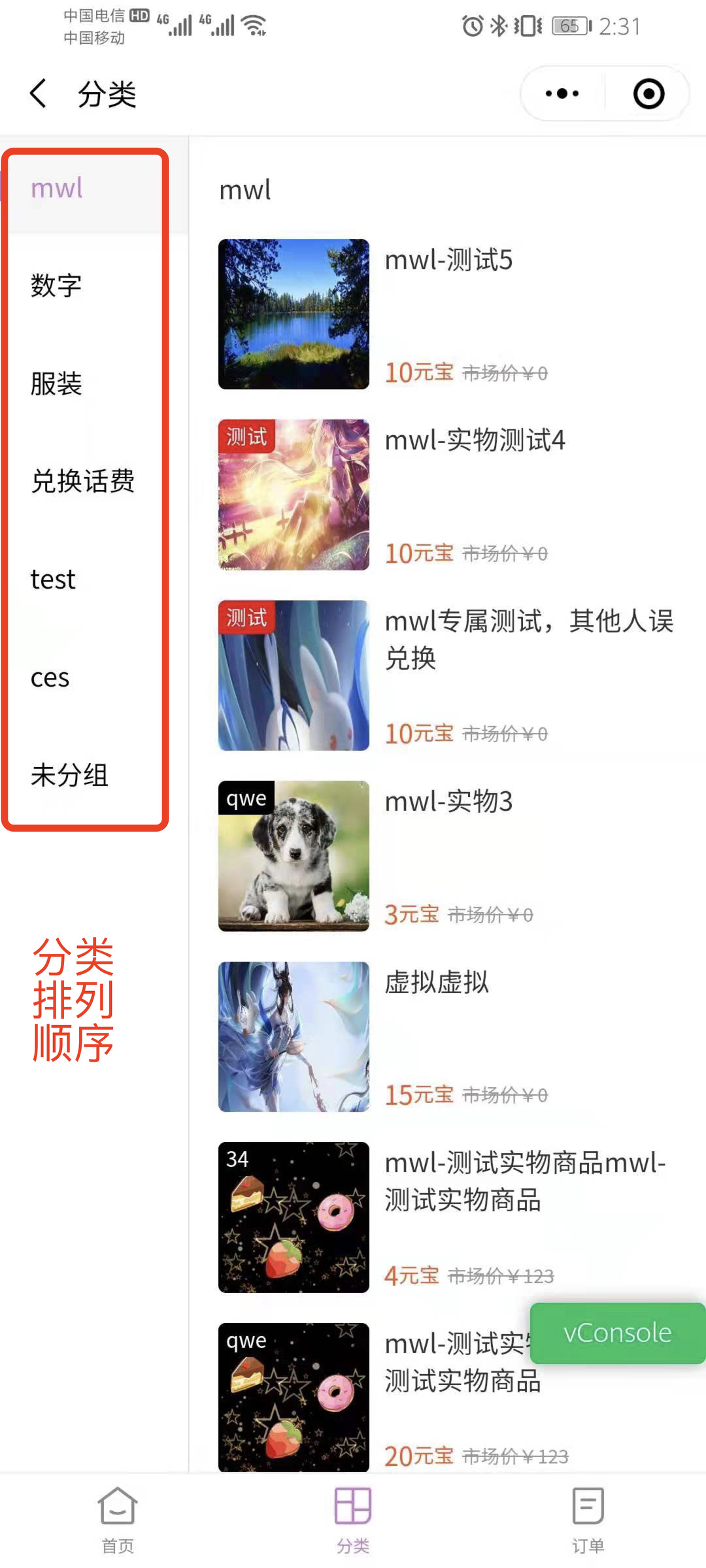This screenshot has width=706, height=1568.
Task: Open product mwl-测试5
Action: click(447, 314)
